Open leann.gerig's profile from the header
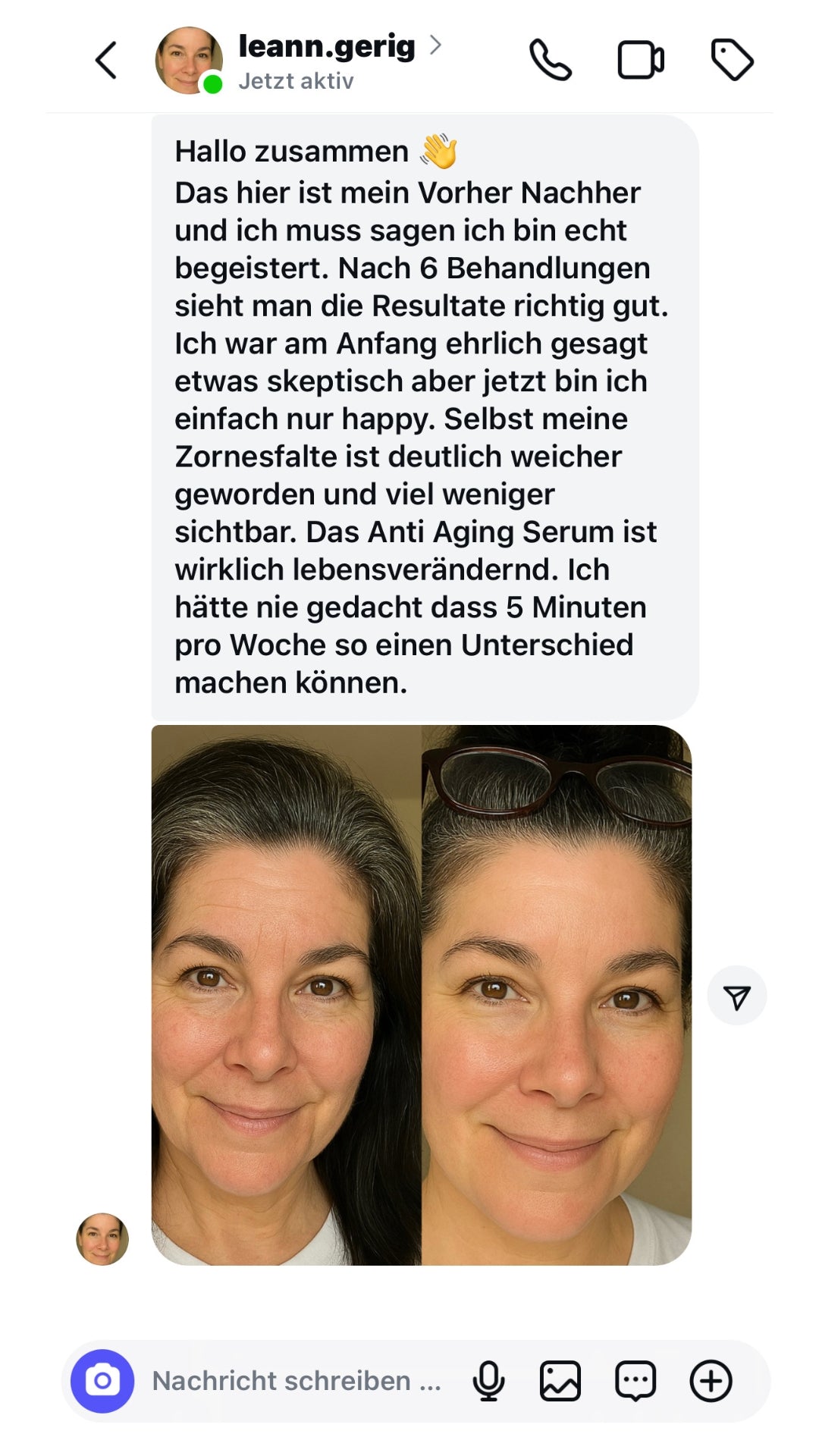 326,47
